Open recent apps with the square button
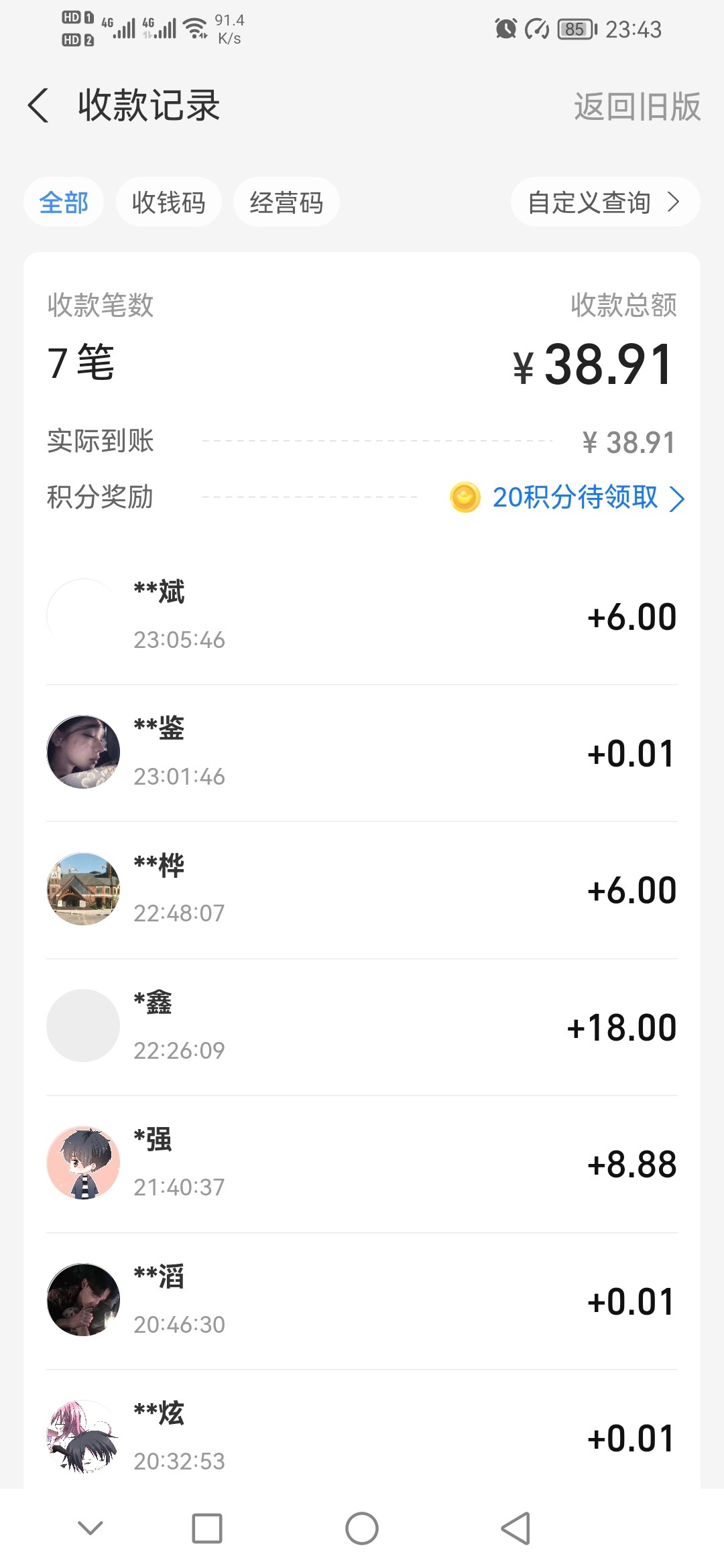 [207, 1528]
